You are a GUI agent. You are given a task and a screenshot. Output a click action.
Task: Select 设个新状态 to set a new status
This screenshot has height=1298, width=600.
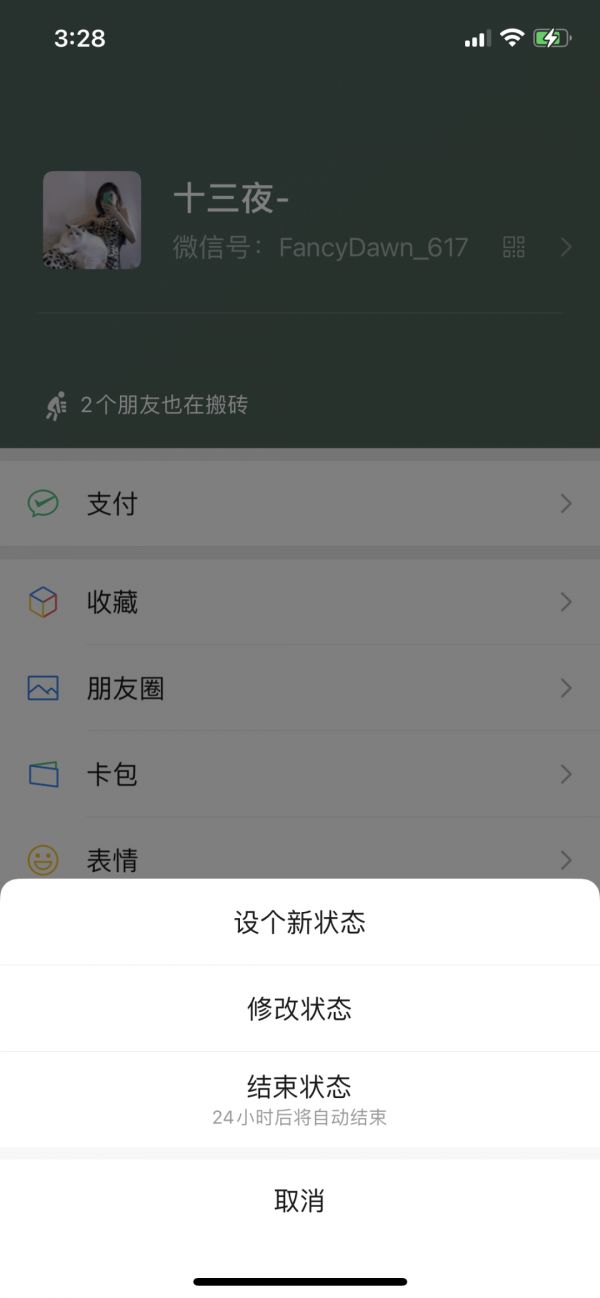[x=300, y=922]
